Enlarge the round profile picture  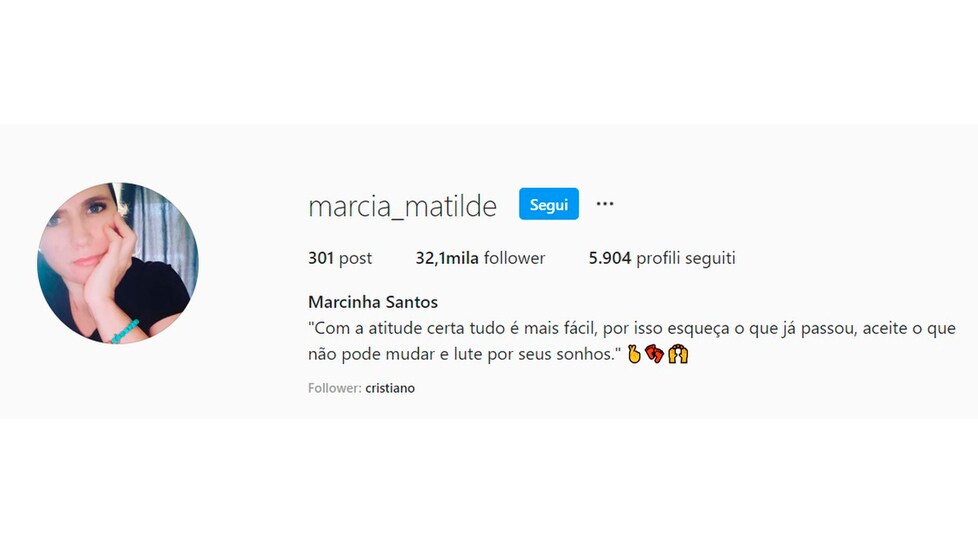(118, 263)
